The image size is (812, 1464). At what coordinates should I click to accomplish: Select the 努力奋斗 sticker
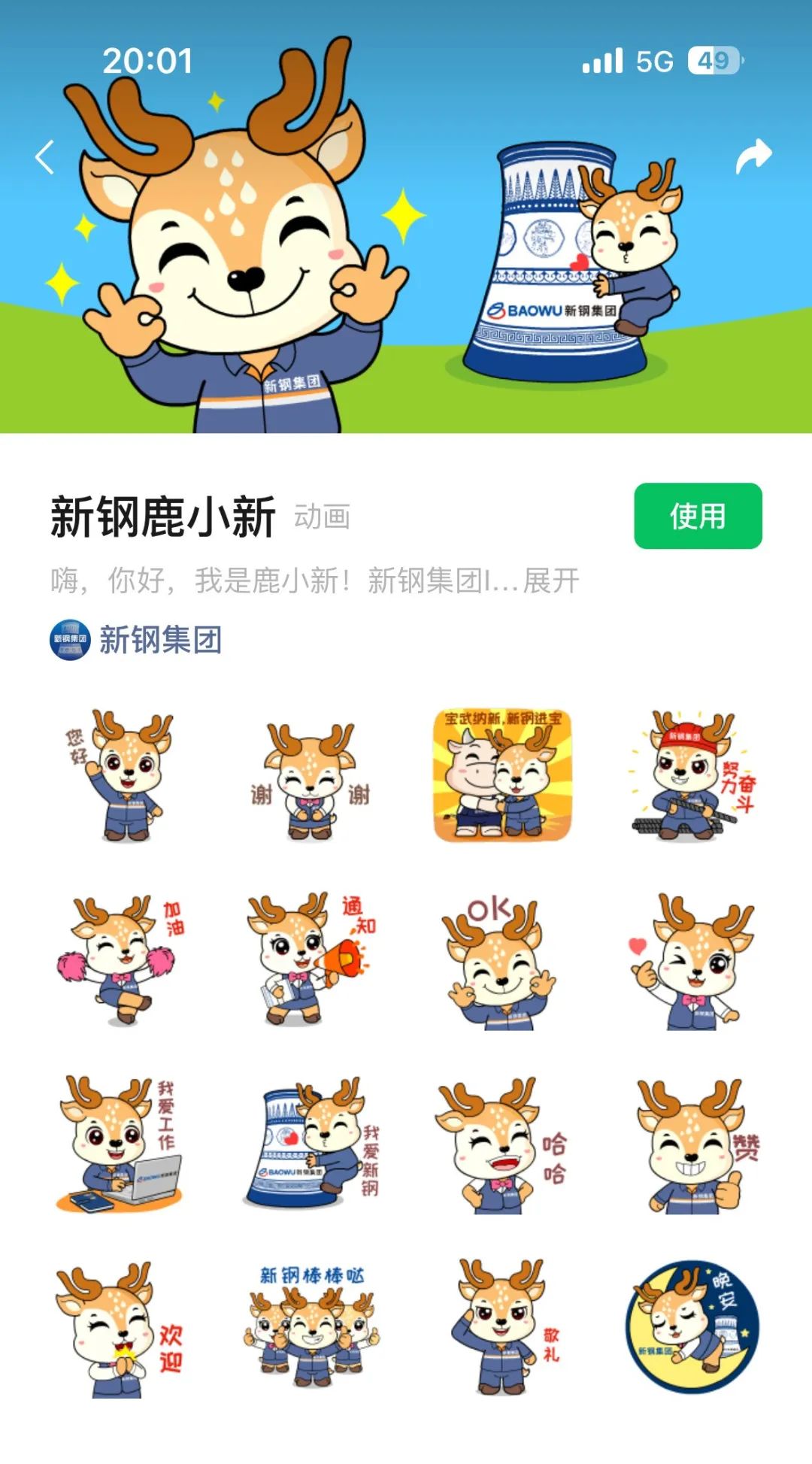tap(692, 775)
